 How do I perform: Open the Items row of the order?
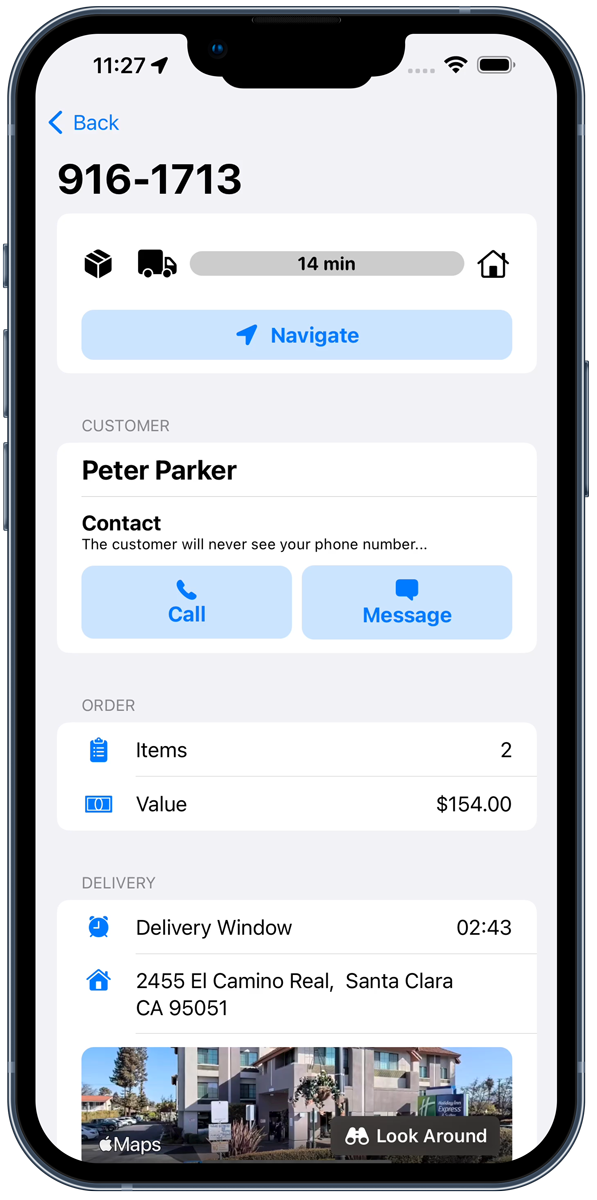click(x=297, y=750)
